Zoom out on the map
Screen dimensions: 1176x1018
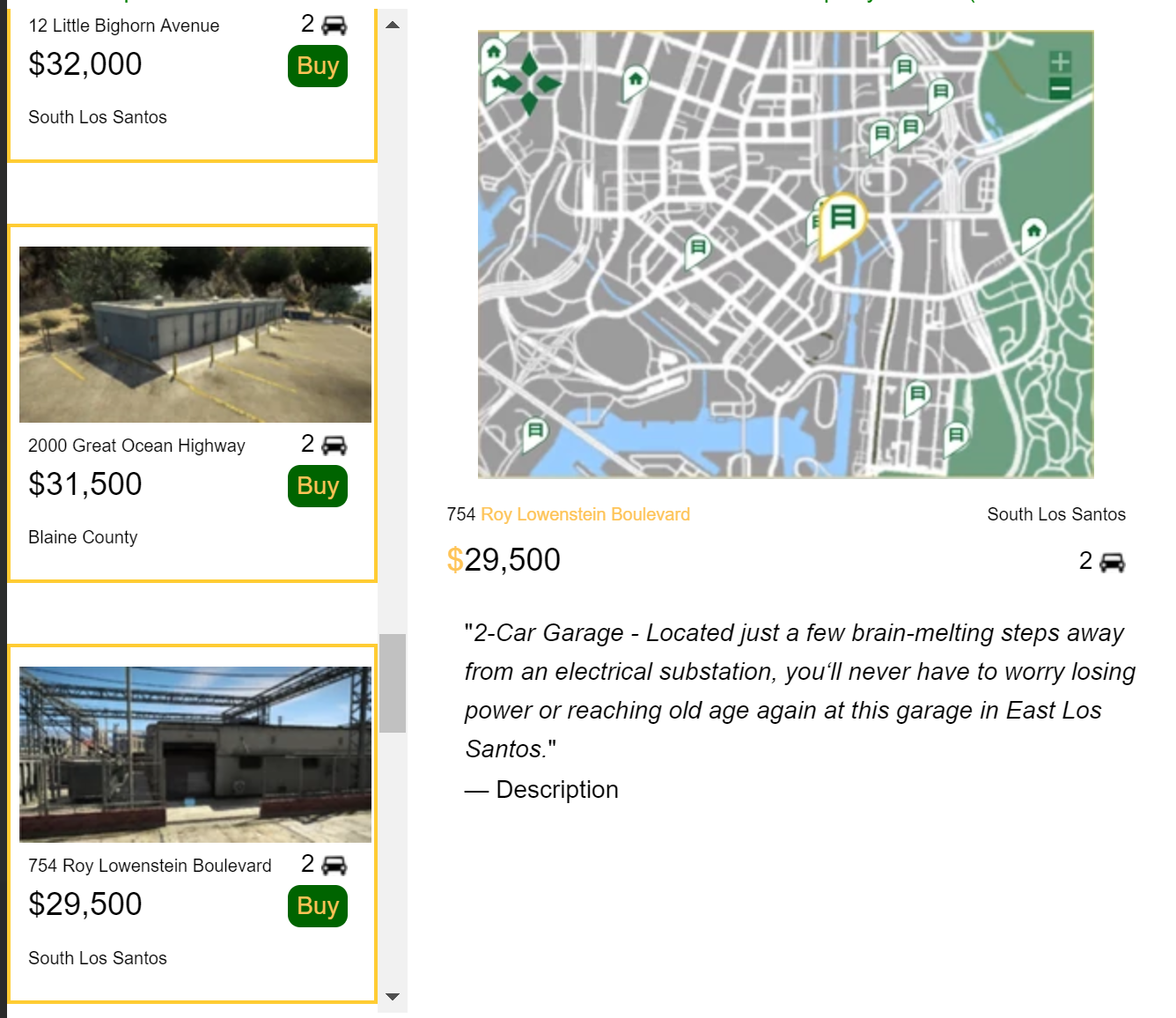coord(1060,88)
